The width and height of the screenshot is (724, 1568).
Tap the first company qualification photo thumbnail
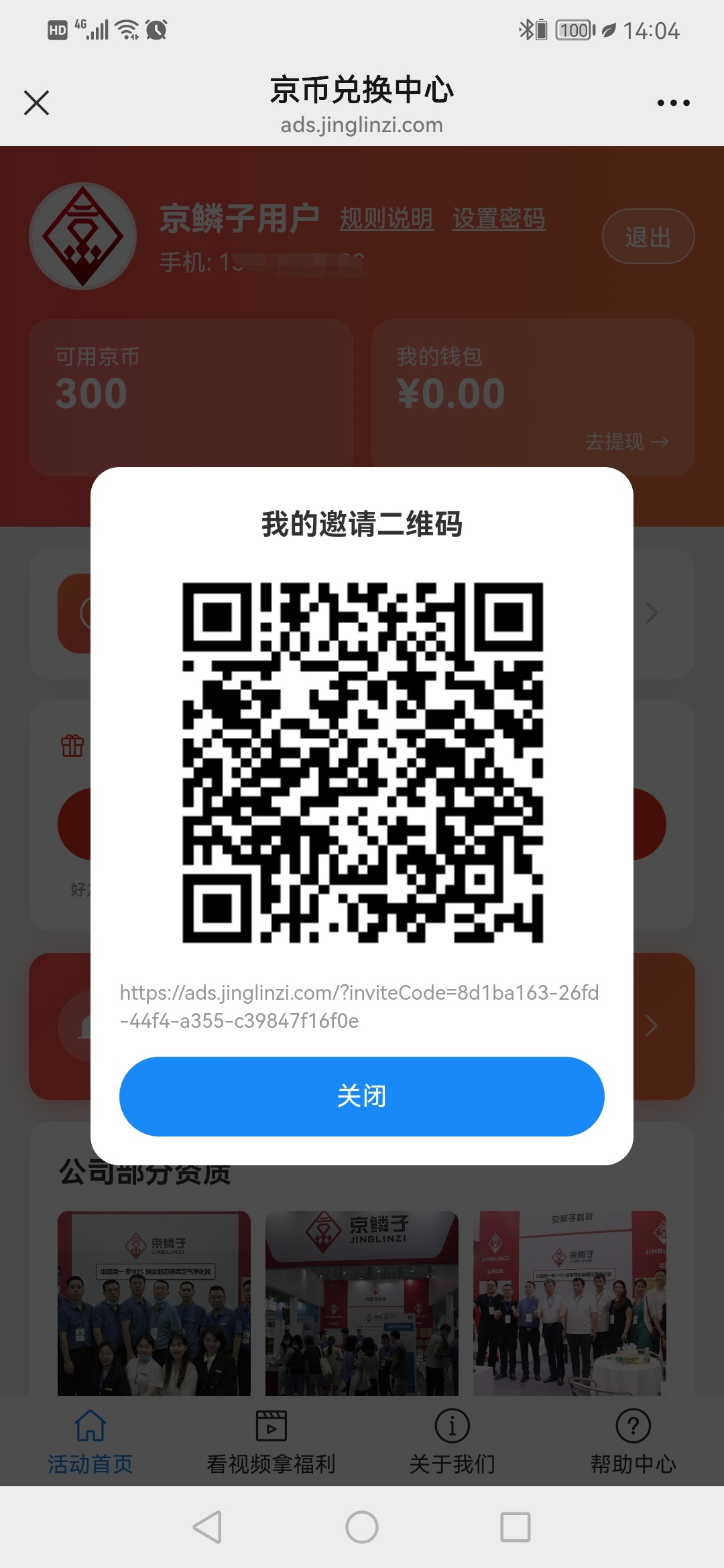point(154,1299)
